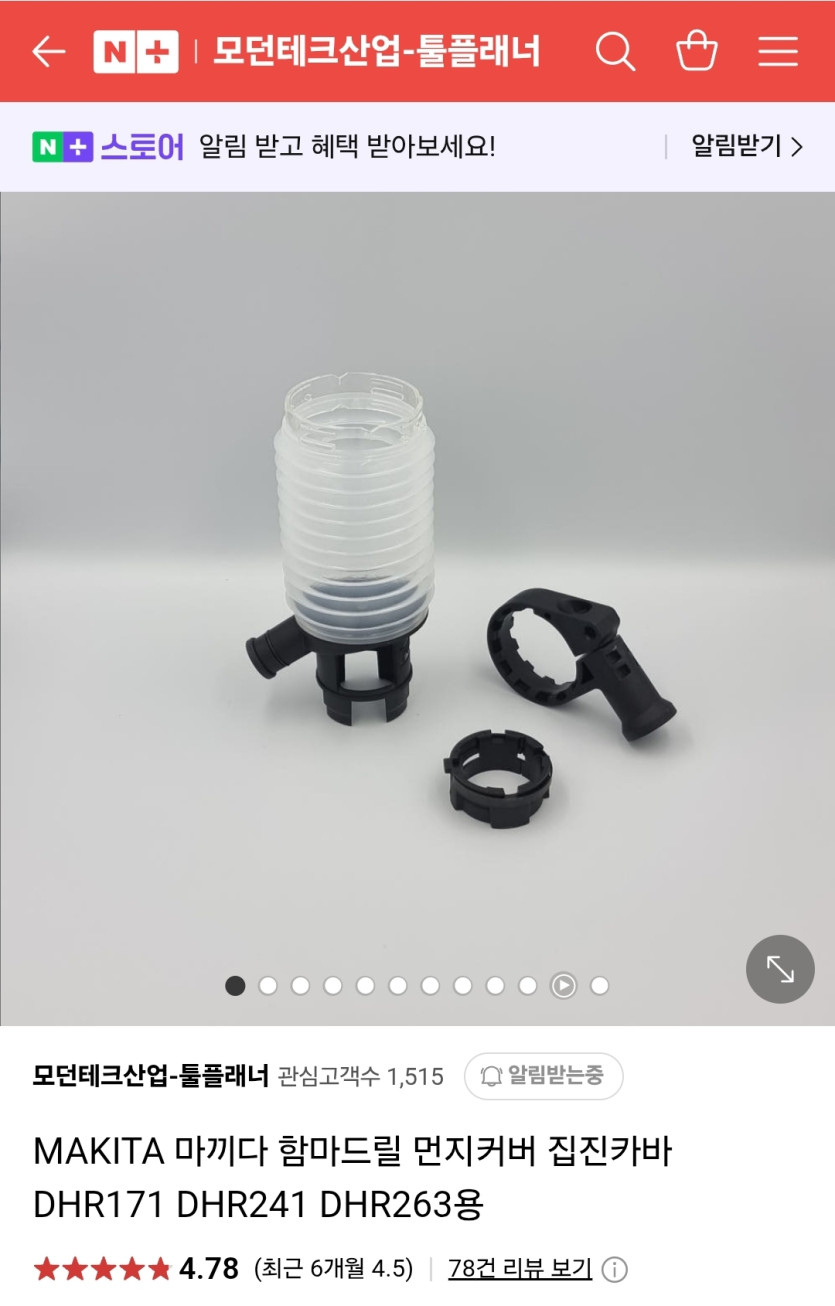835x1306 pixels.
Task: Open the shopping cart
Action: [x=697, y=51]
